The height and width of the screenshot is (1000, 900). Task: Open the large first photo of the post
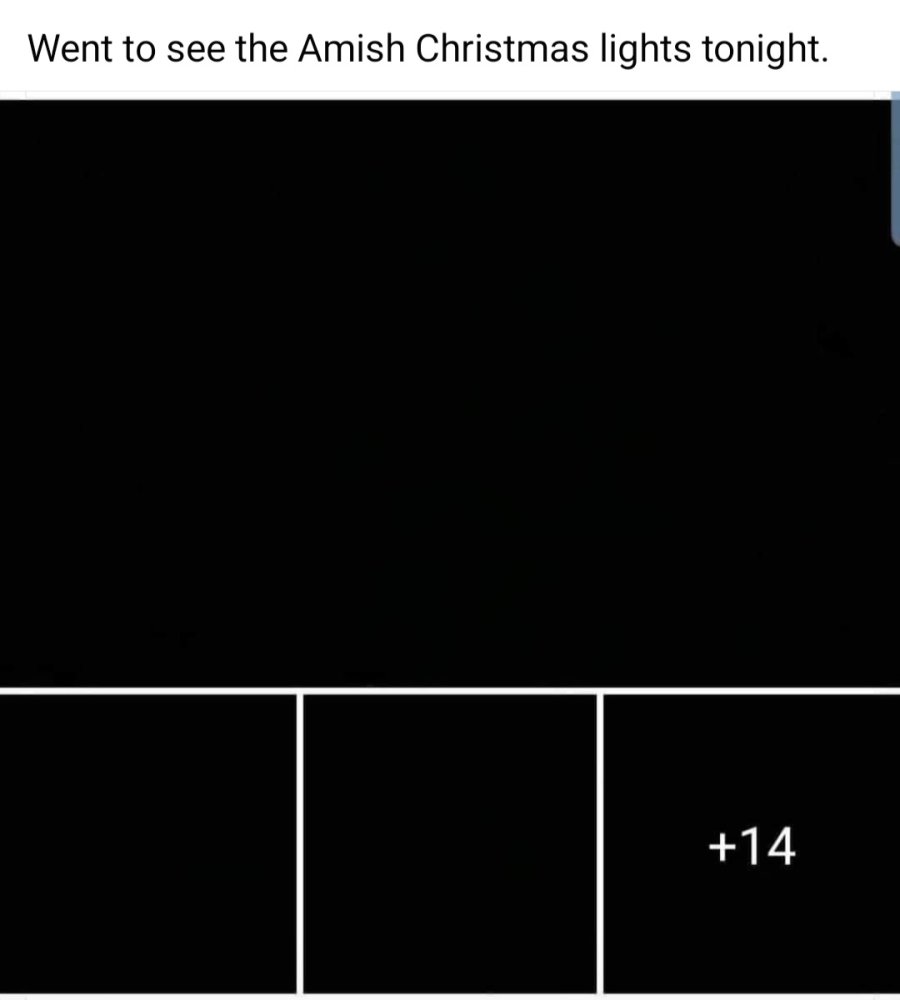(x=445, y=390)
